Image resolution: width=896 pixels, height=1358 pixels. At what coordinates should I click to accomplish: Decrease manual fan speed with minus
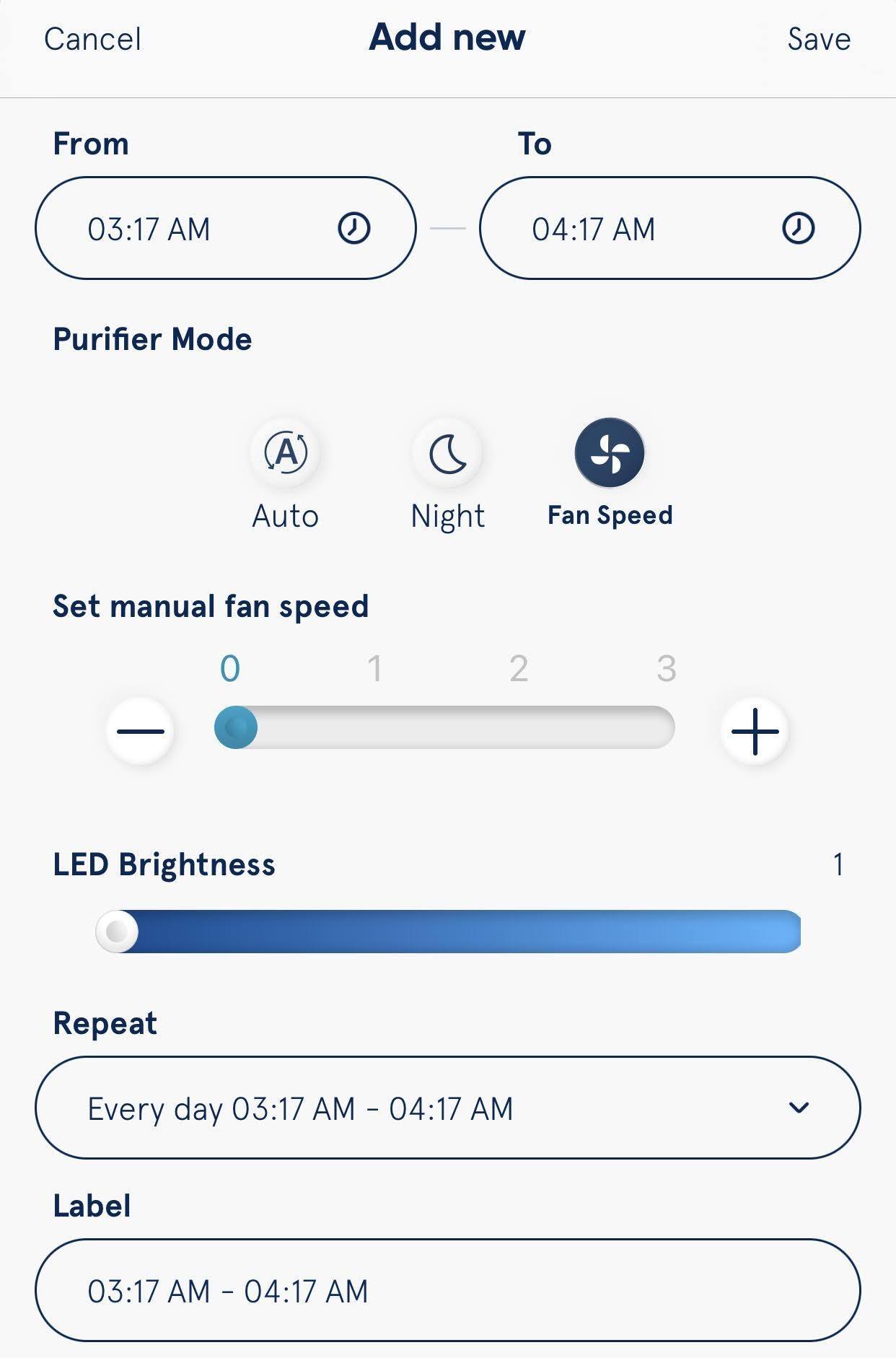click(x=141, y=731)
